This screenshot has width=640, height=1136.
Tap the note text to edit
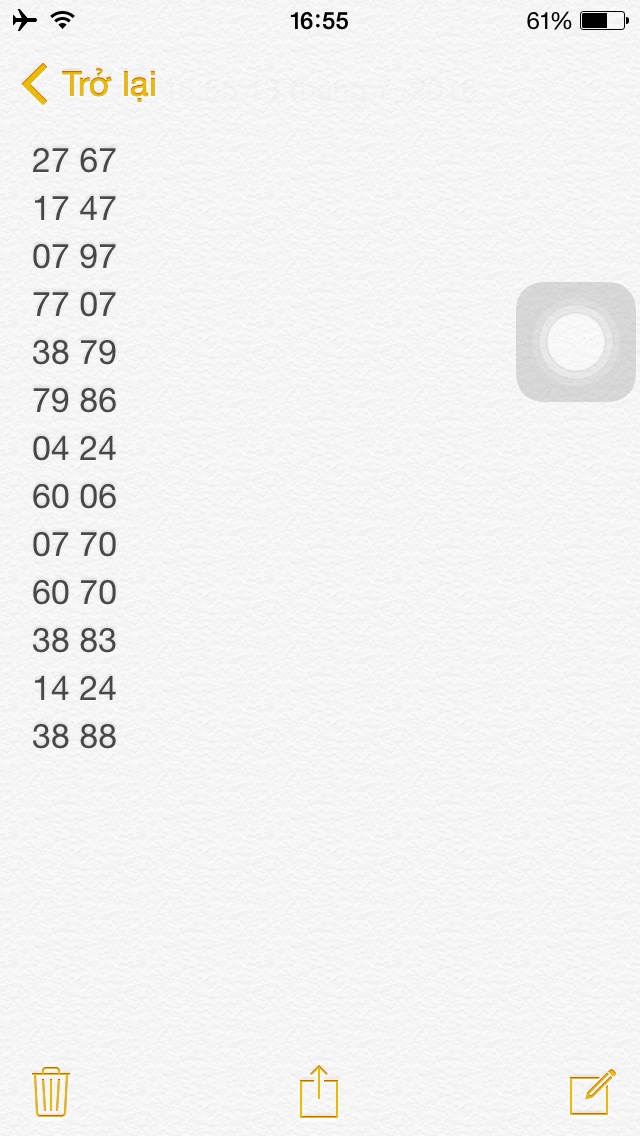click(74, 448)
